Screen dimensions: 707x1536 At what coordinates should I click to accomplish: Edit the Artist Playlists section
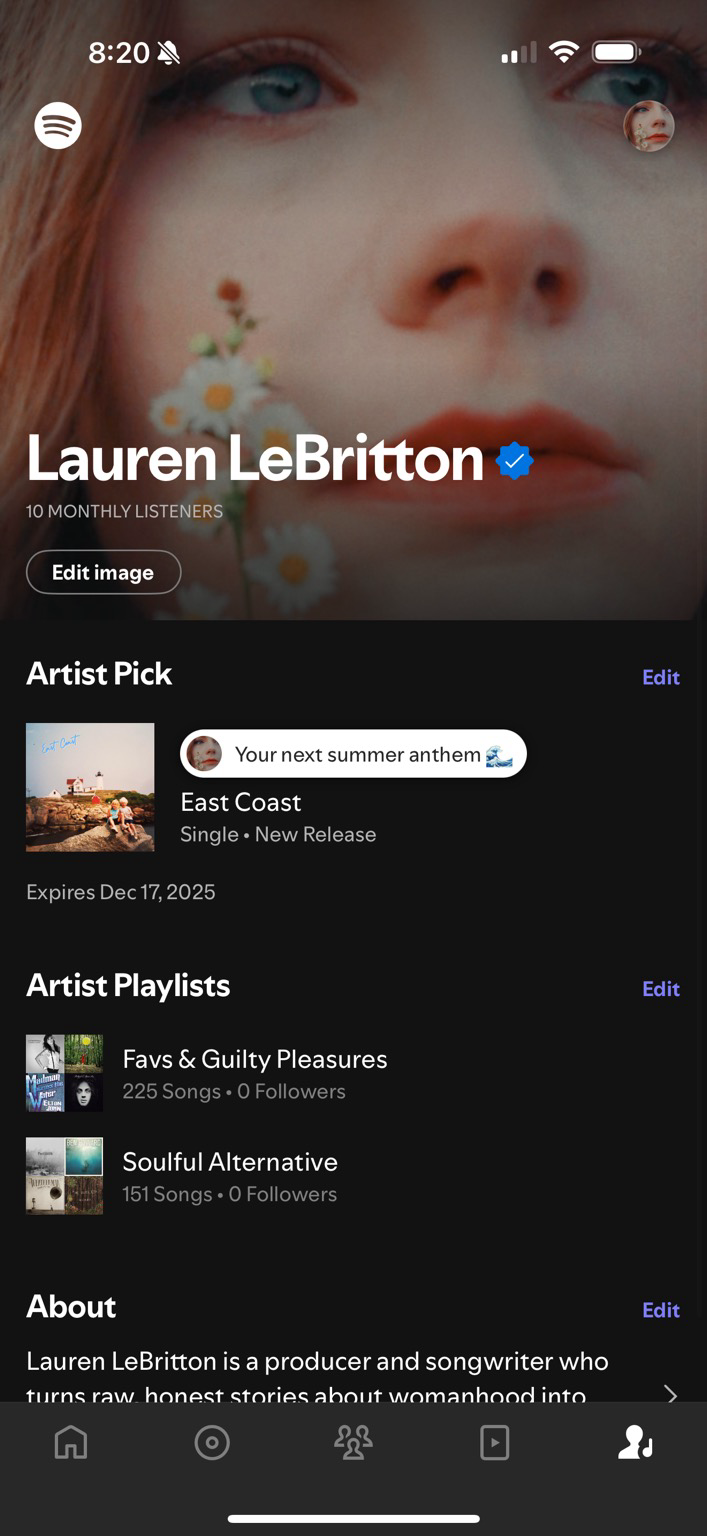[660, 989]
